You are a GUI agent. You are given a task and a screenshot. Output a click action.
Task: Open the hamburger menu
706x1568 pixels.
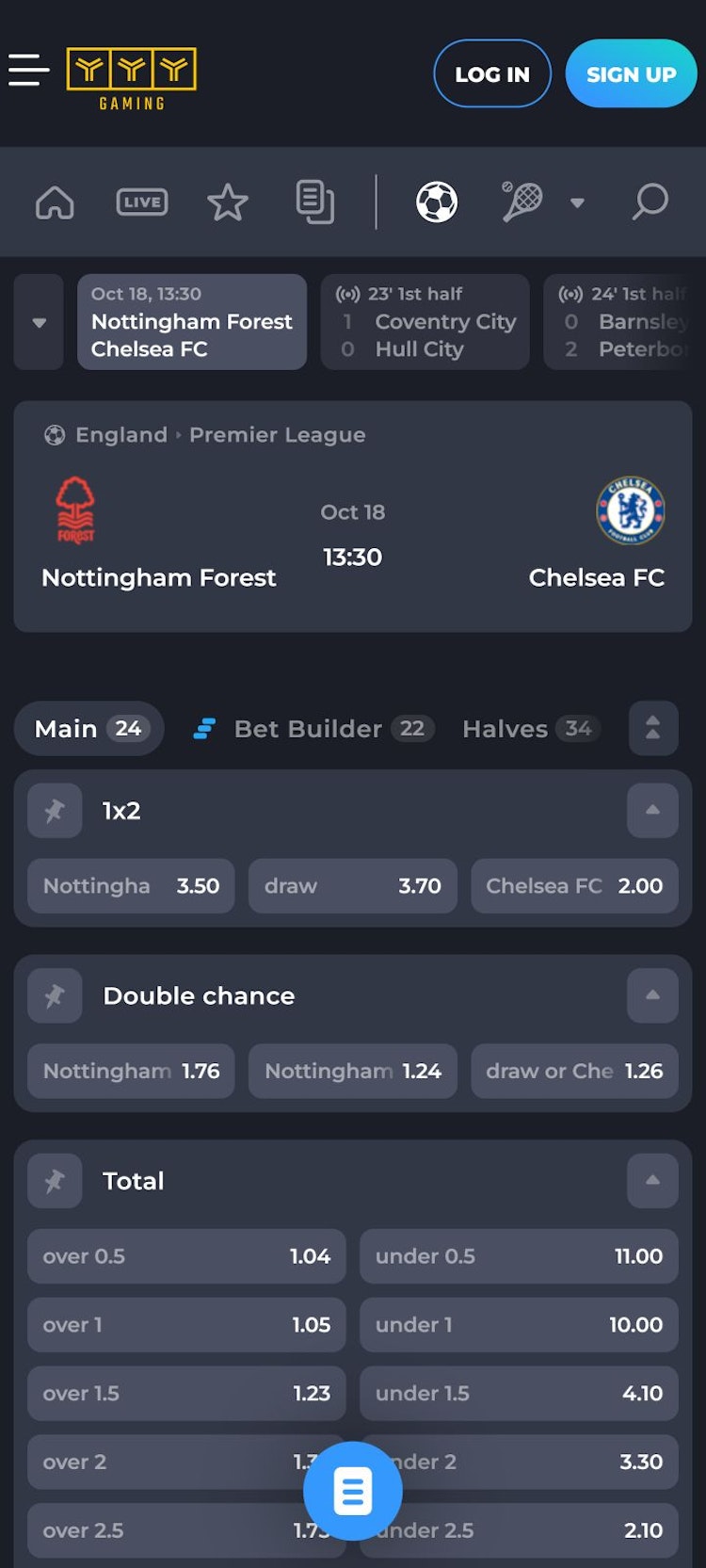coord(28,71)
